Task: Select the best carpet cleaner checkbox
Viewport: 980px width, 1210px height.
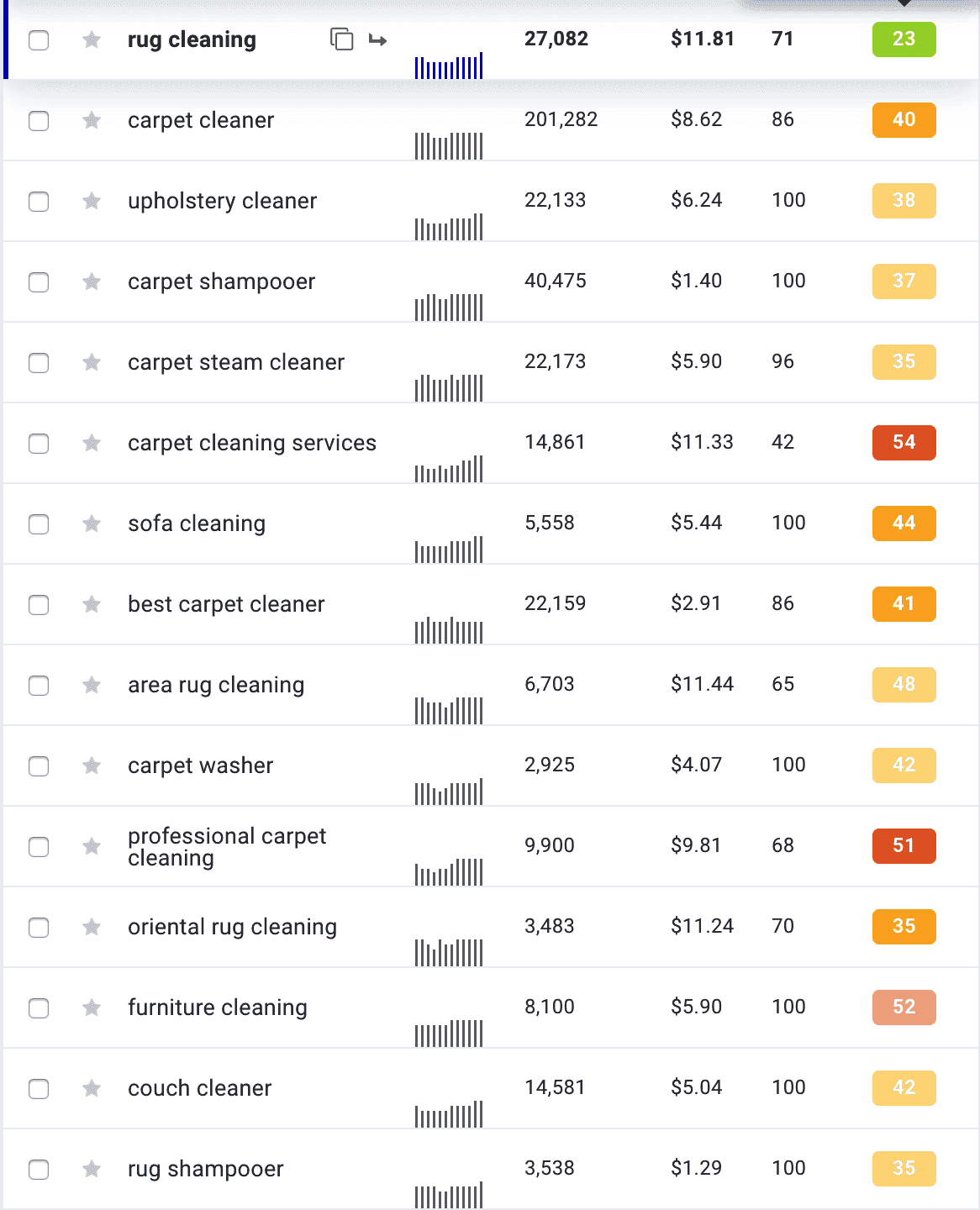Action: 39,605
